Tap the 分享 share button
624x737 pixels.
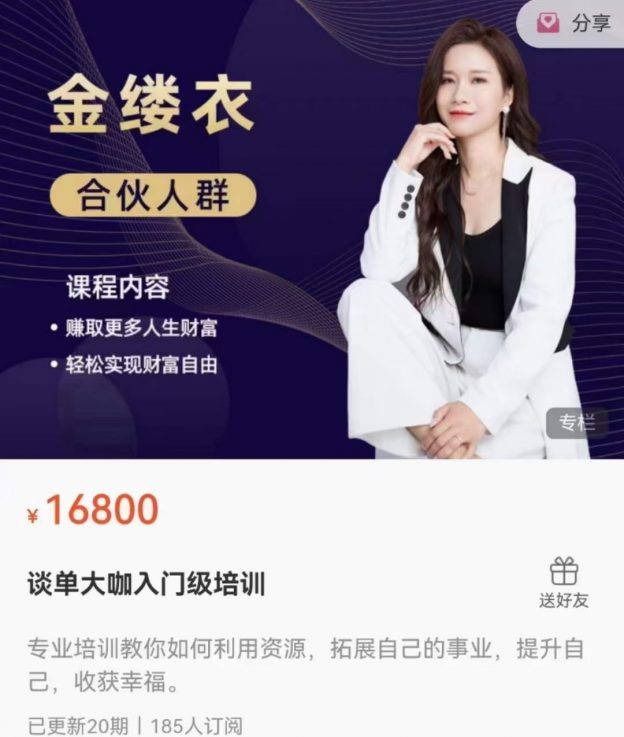point(574,24)
